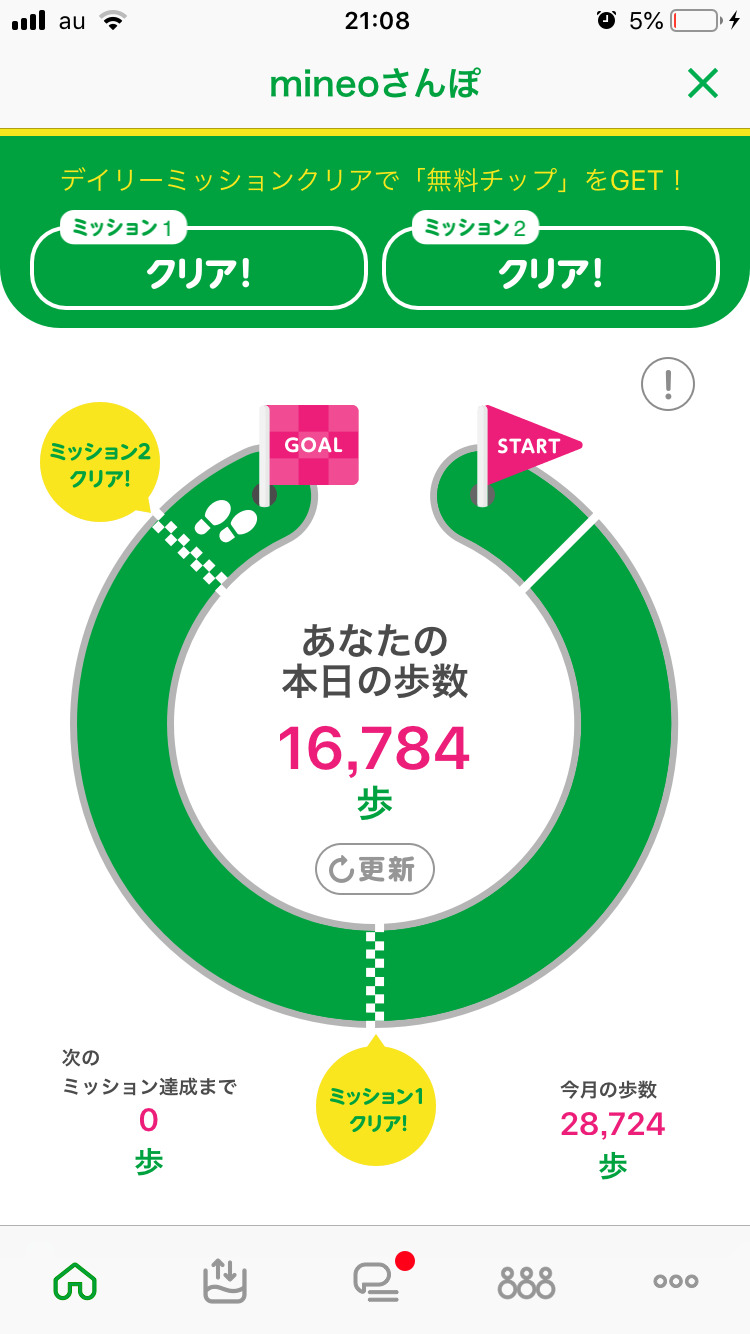Image resolution: width=750 pixels, height=1334 pixels.
Task: Close the mineoさんぽ screen
Action: pos(703,85)
